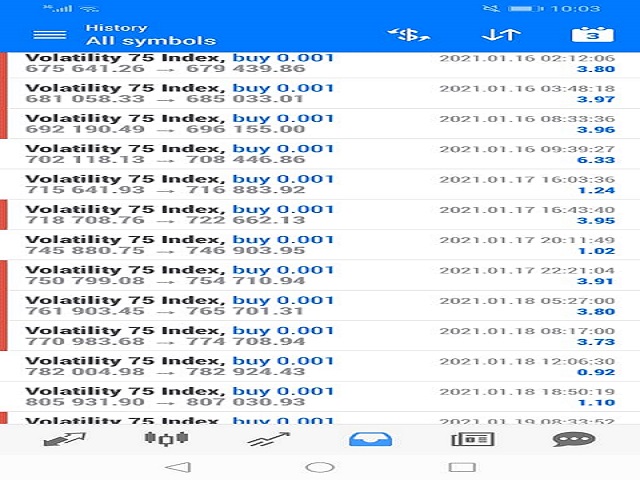Viewport: 640px width, 480px height.
Task: Open the hamburger drawer menu
Action: pyautogui.click(x=50, y=35)
